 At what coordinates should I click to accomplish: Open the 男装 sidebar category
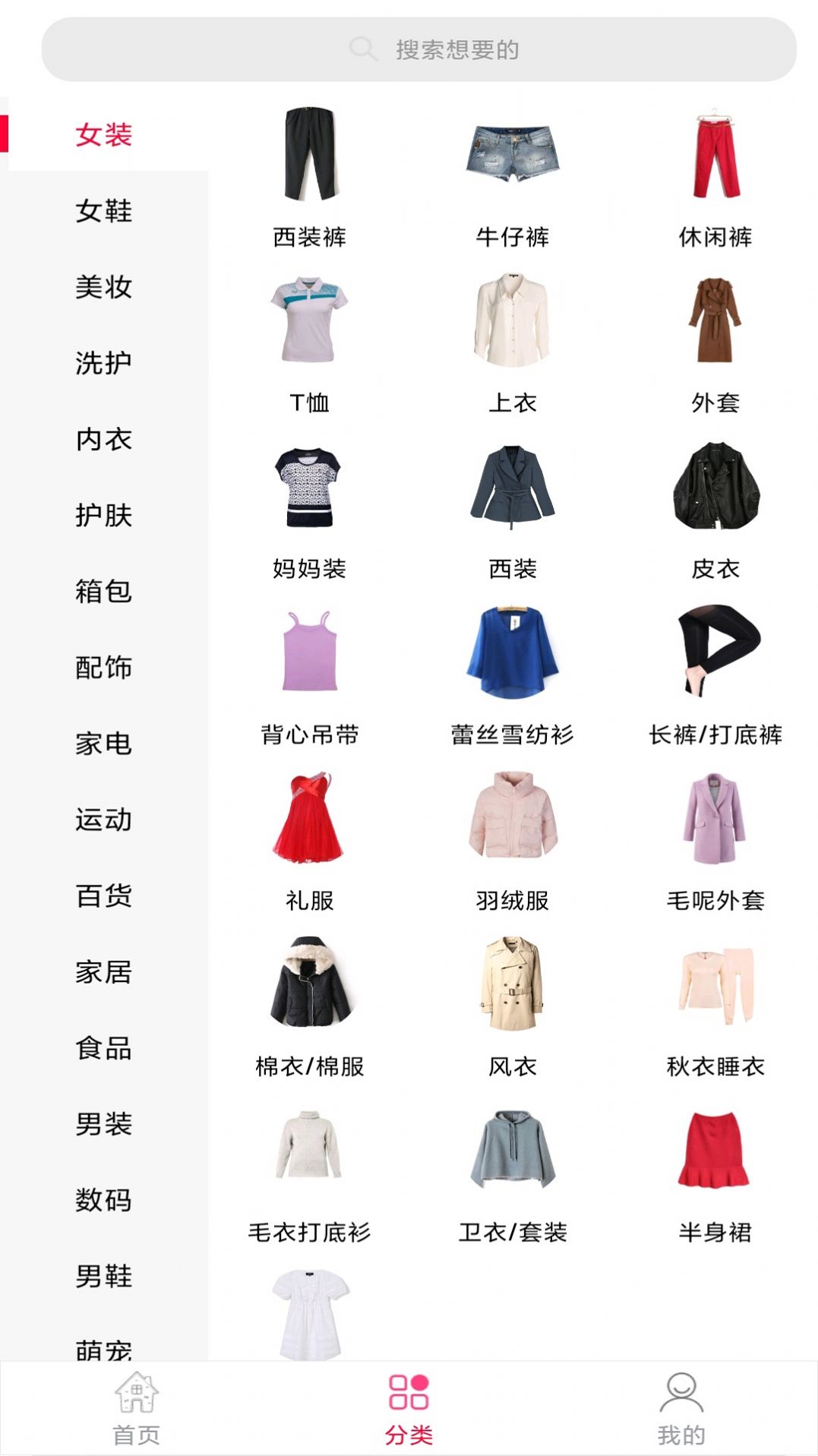(x=103, y=1125)
